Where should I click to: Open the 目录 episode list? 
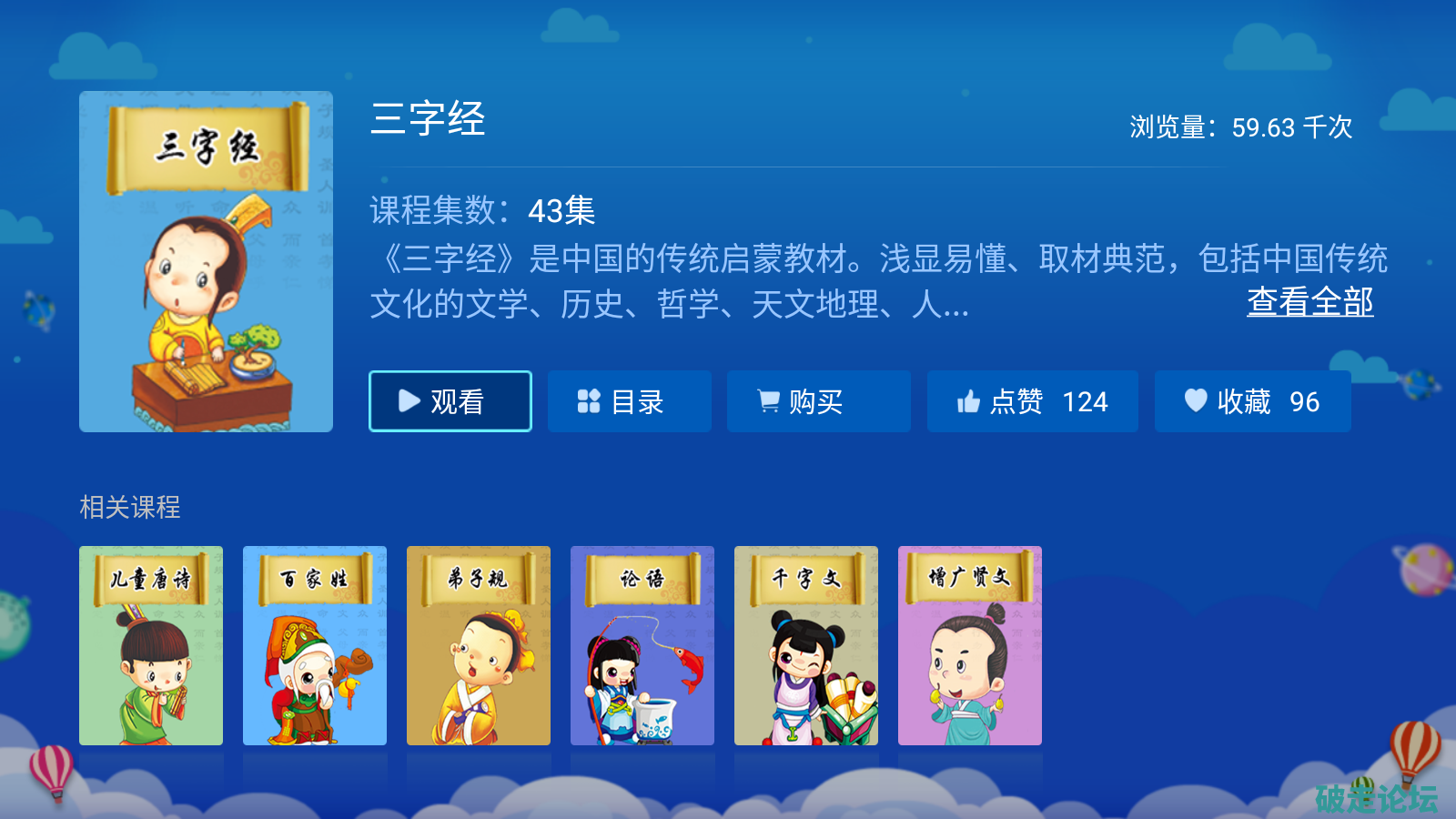[x=629, y=401]
